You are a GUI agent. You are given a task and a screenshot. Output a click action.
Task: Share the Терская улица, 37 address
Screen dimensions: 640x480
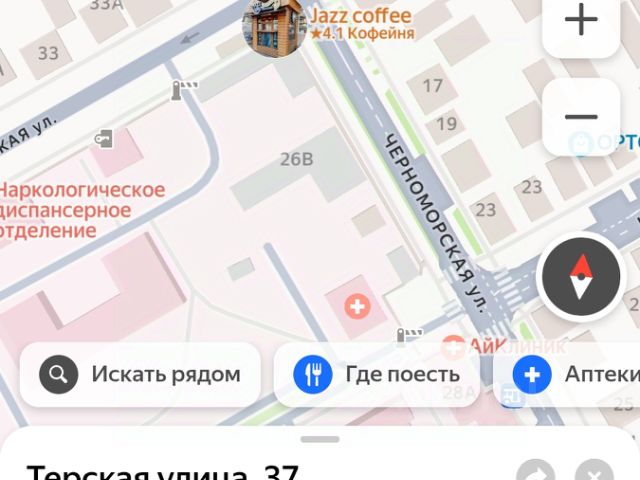[536, 473]
